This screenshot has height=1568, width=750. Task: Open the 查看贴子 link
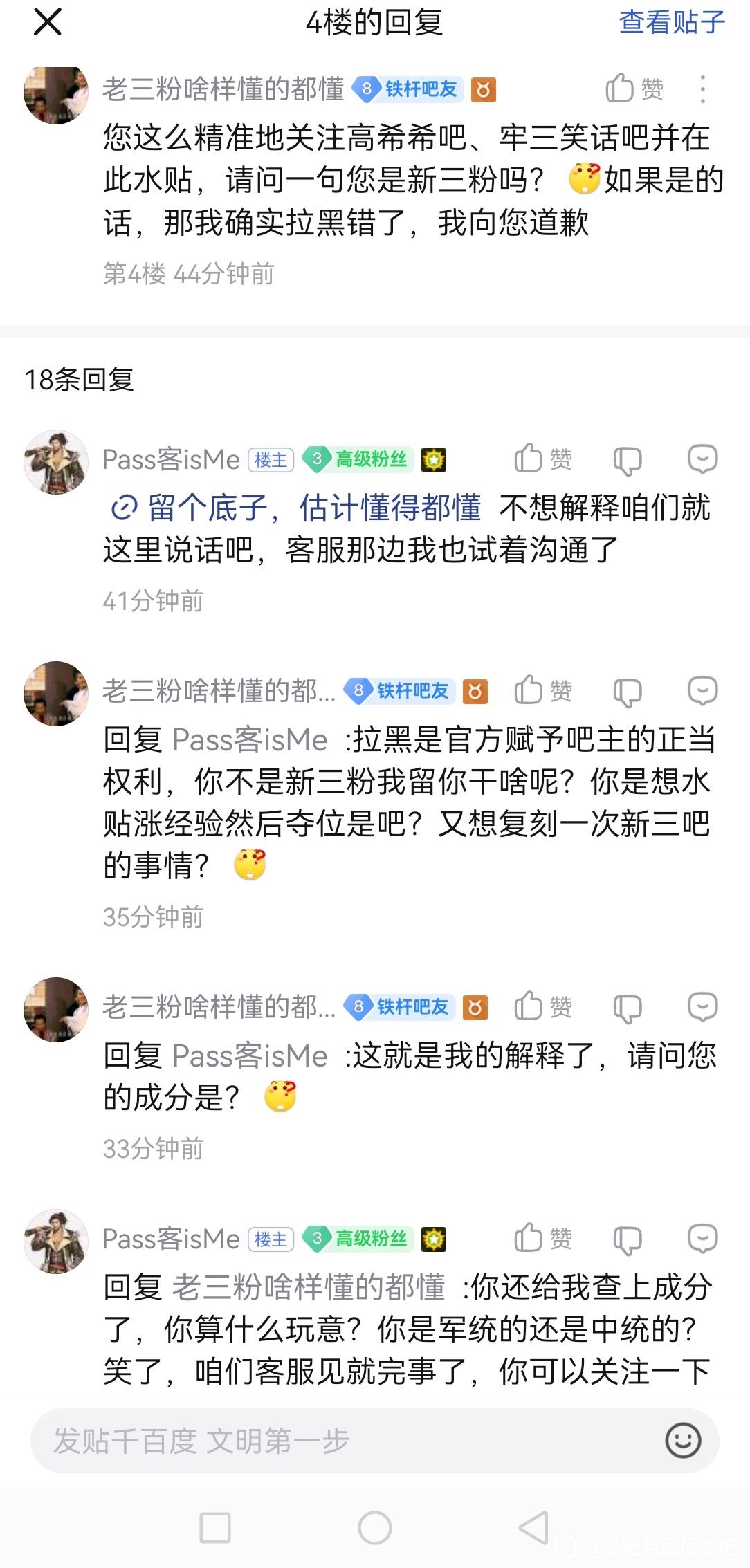pyautogui.click(x=671, y=22)
